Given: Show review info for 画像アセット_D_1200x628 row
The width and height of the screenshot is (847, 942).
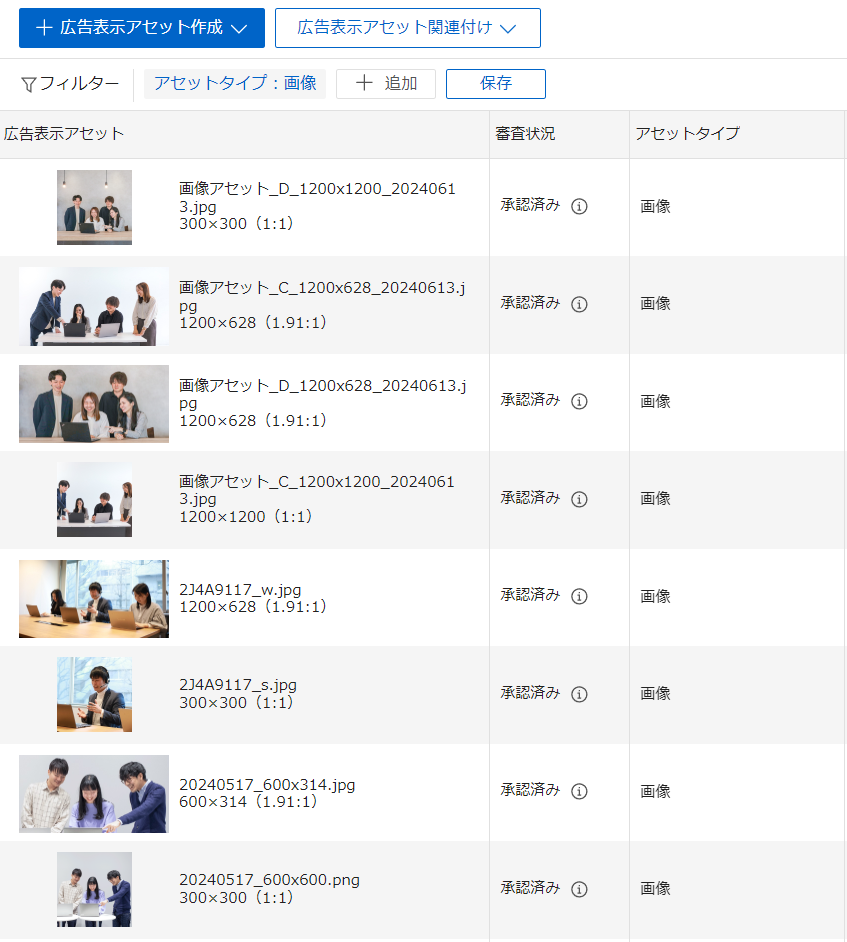Looking at the screenshot, I should (x=579, y=402).
